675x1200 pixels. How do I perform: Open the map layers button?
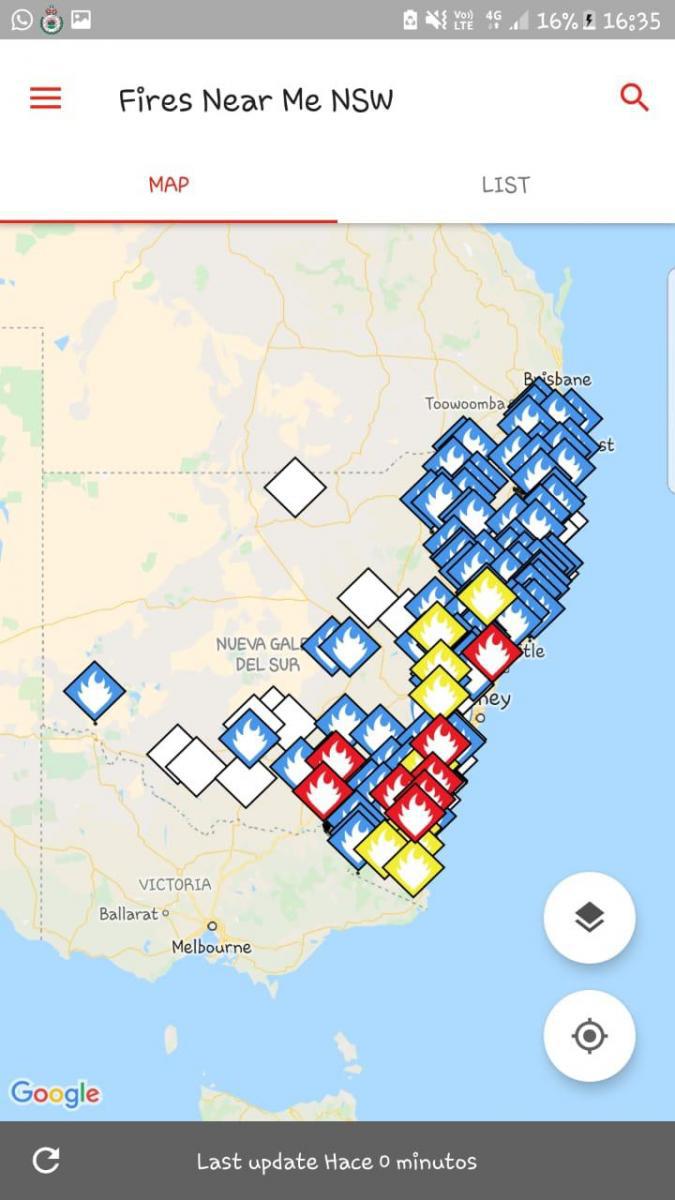click(589, 917)
